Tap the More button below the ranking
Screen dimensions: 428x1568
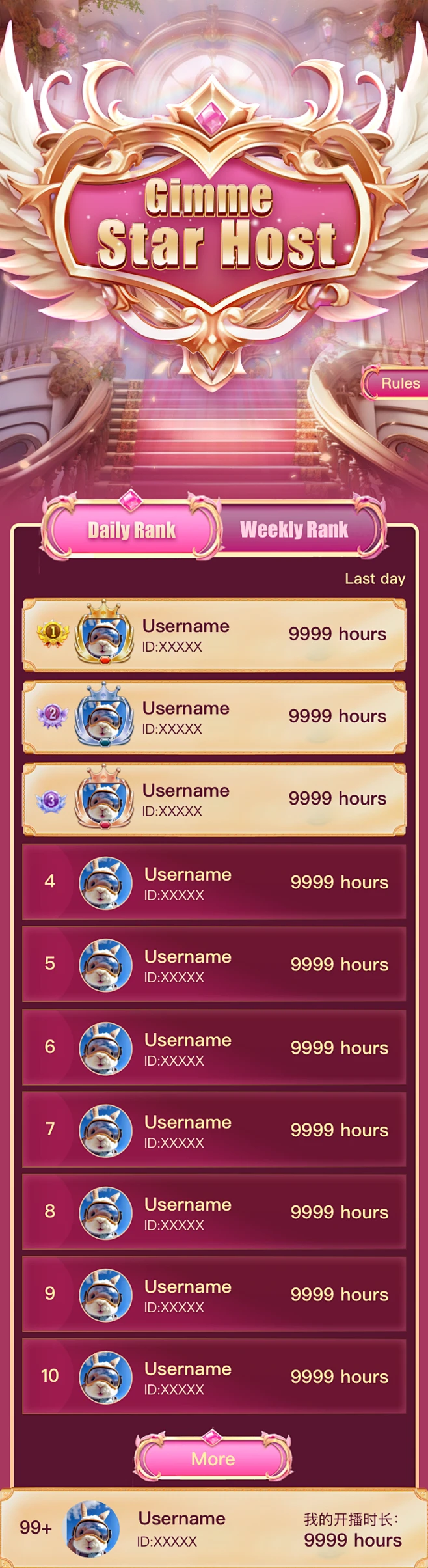pyautogui.click(x=213, y=1459)
